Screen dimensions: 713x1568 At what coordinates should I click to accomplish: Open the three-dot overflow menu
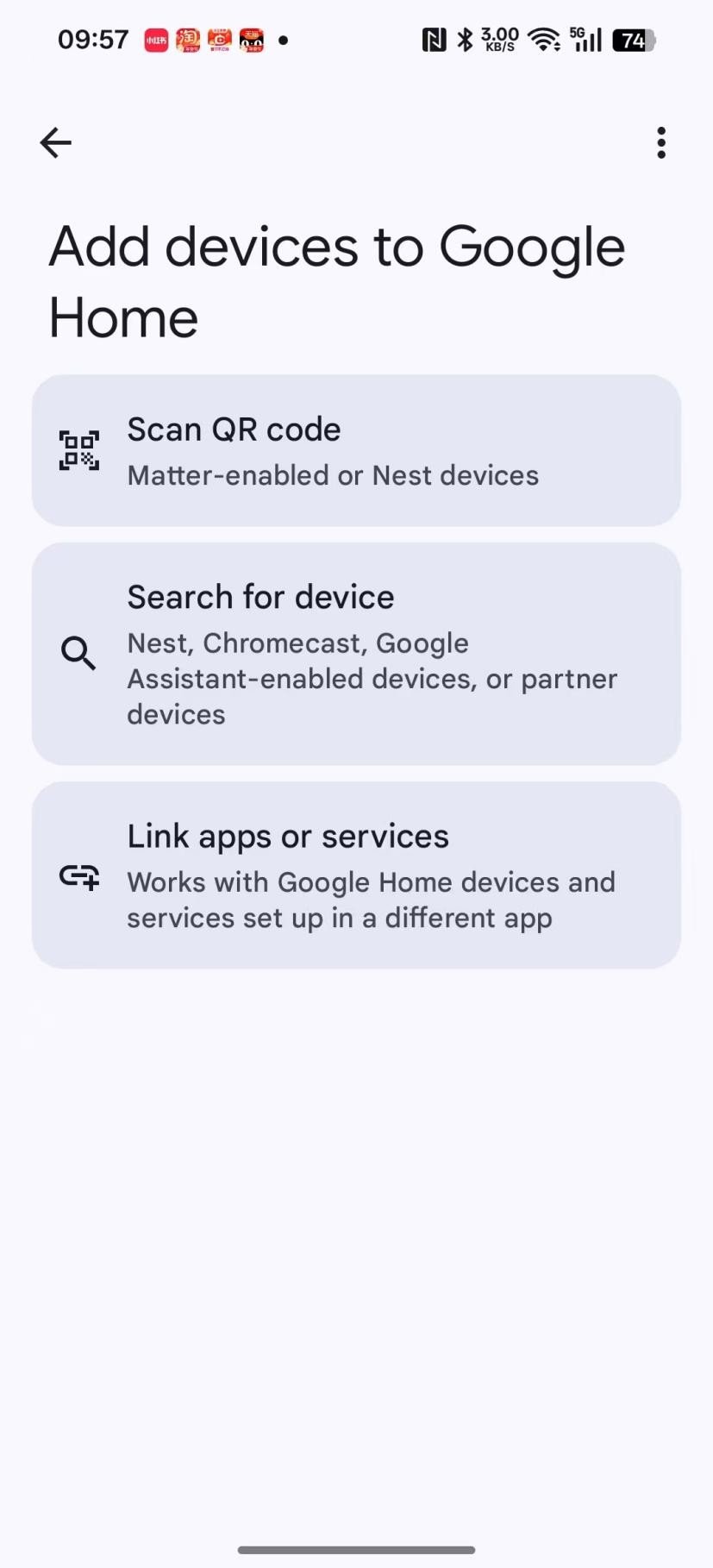point(660,142)
